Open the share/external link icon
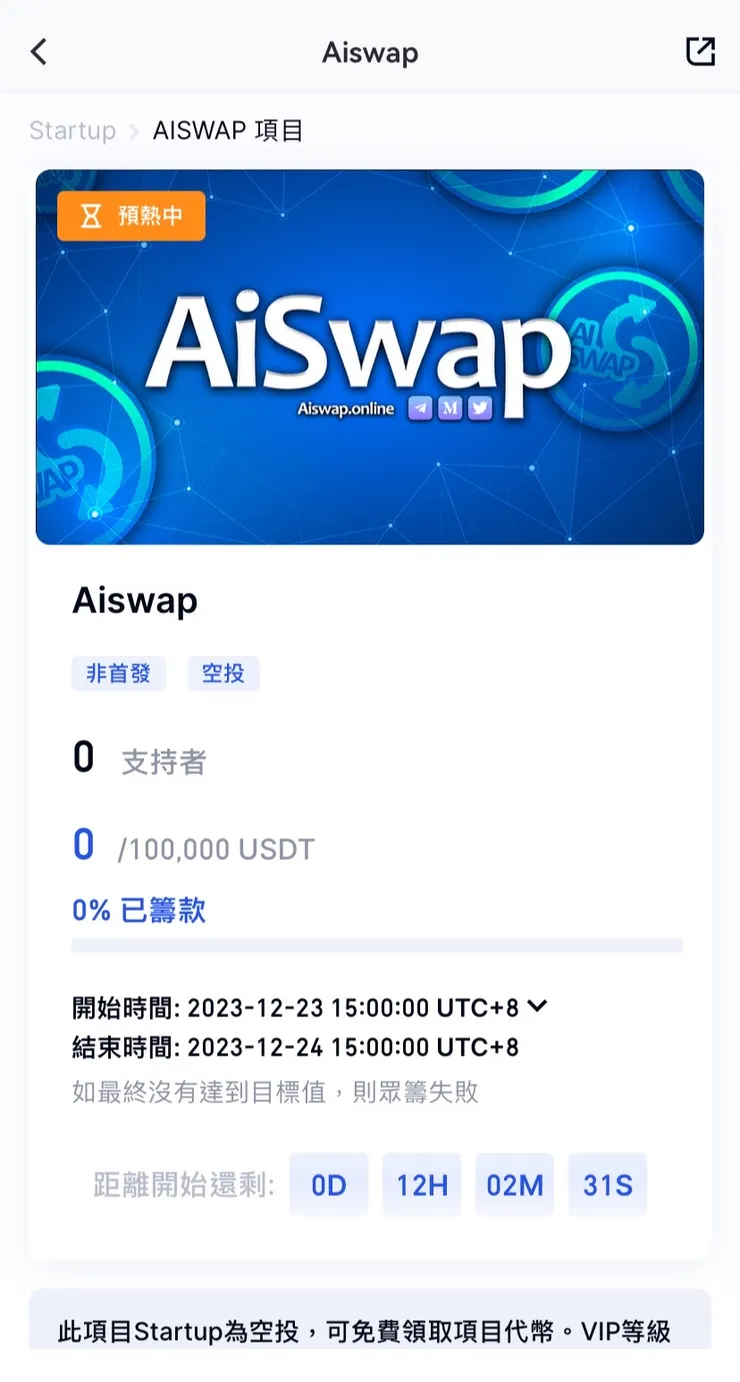This screenshot has height=1382, width=740. [x=700, y=52]
